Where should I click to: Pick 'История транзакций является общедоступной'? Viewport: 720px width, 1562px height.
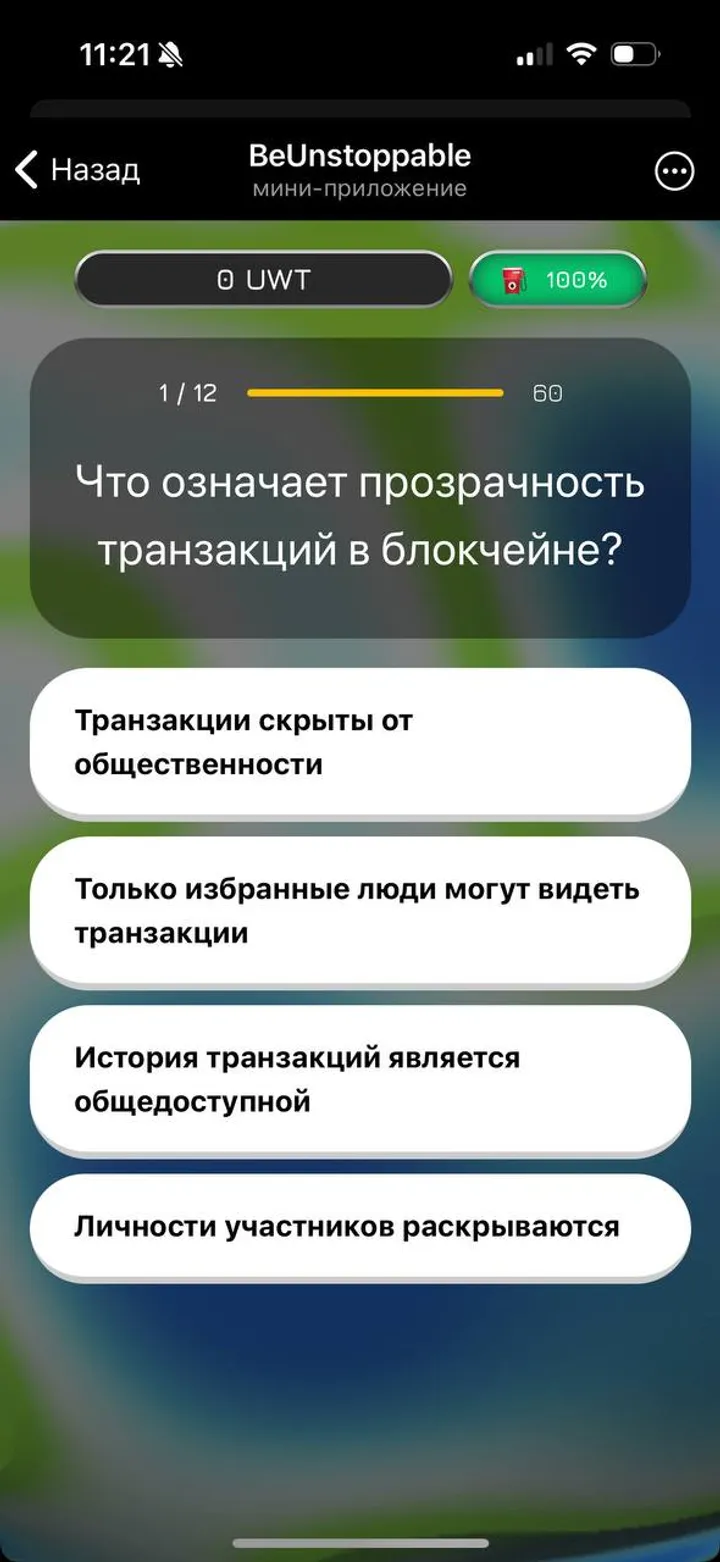click(360, 1080)
